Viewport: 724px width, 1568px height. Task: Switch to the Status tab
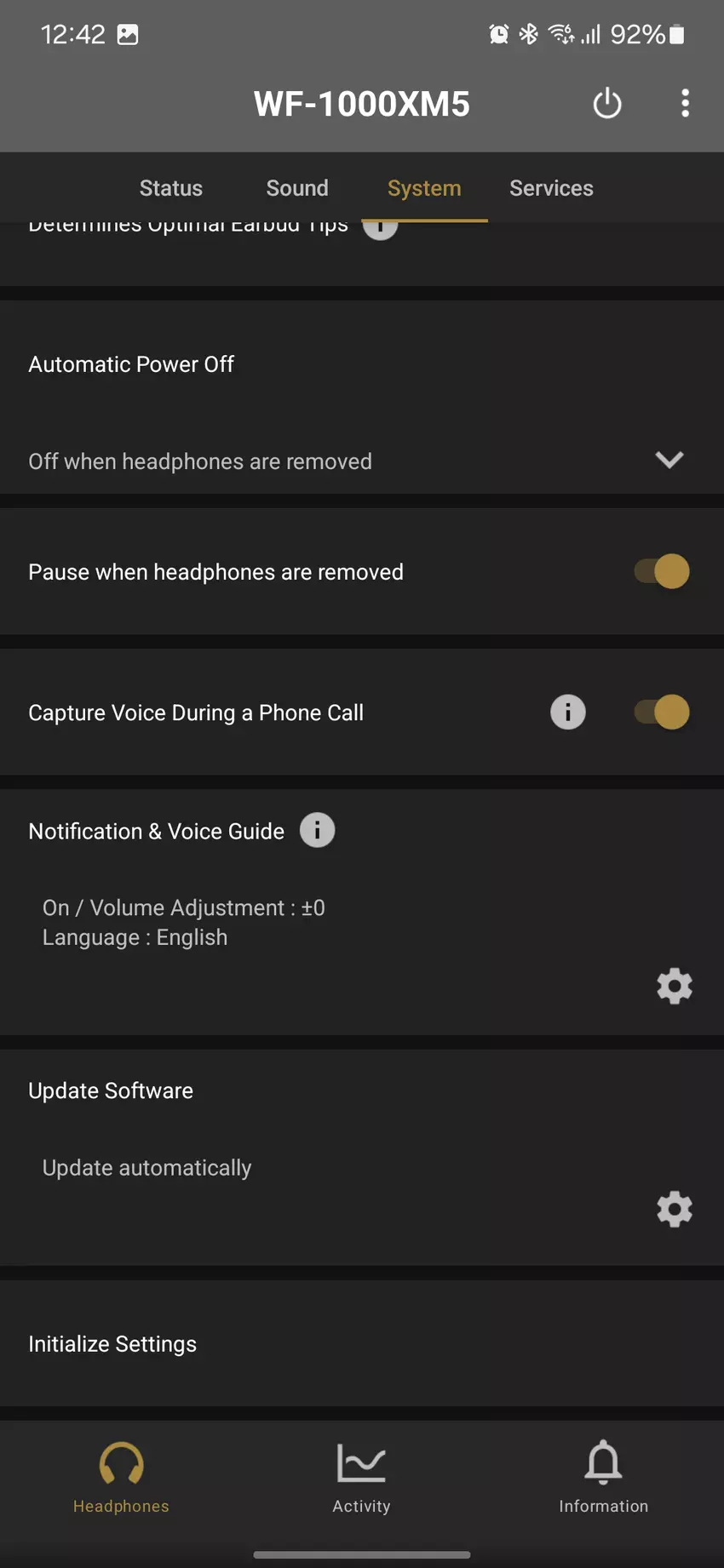click(x=171, y=188)
